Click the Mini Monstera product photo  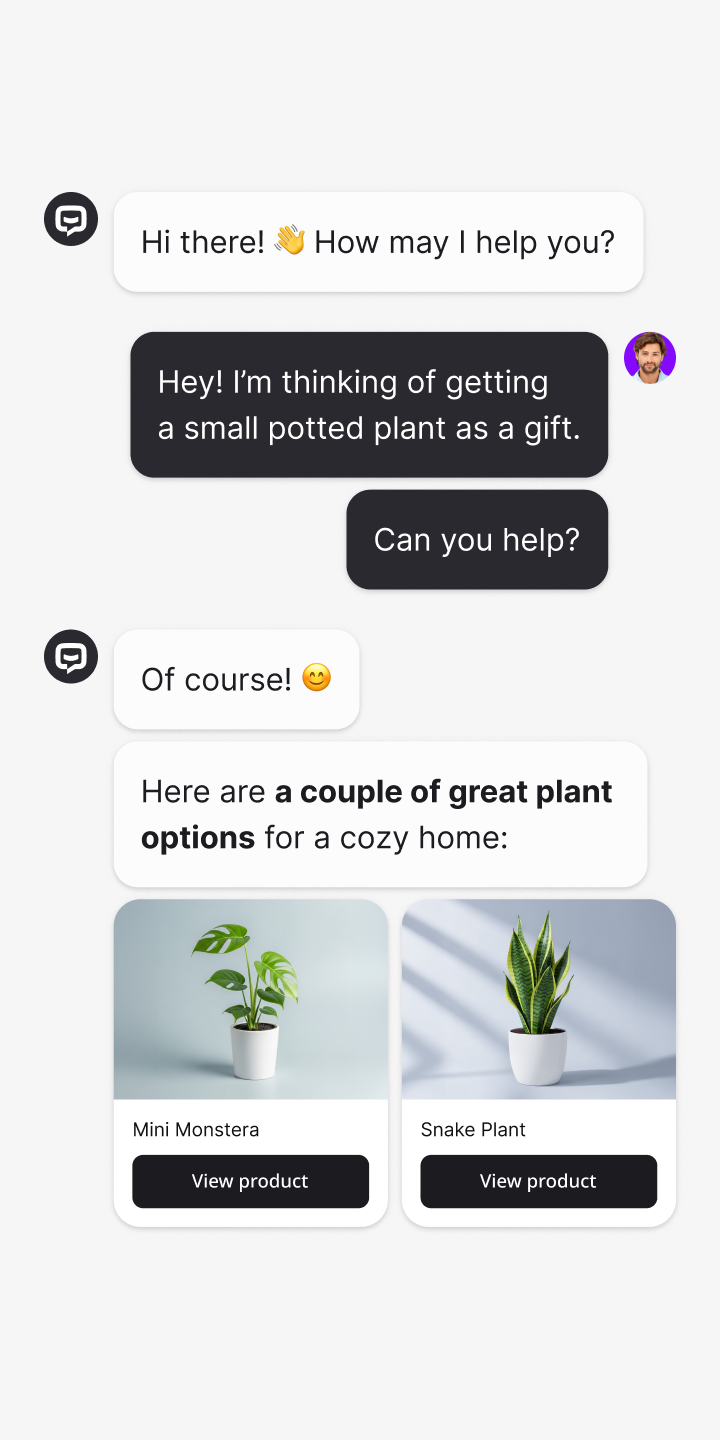click(250, 999)
